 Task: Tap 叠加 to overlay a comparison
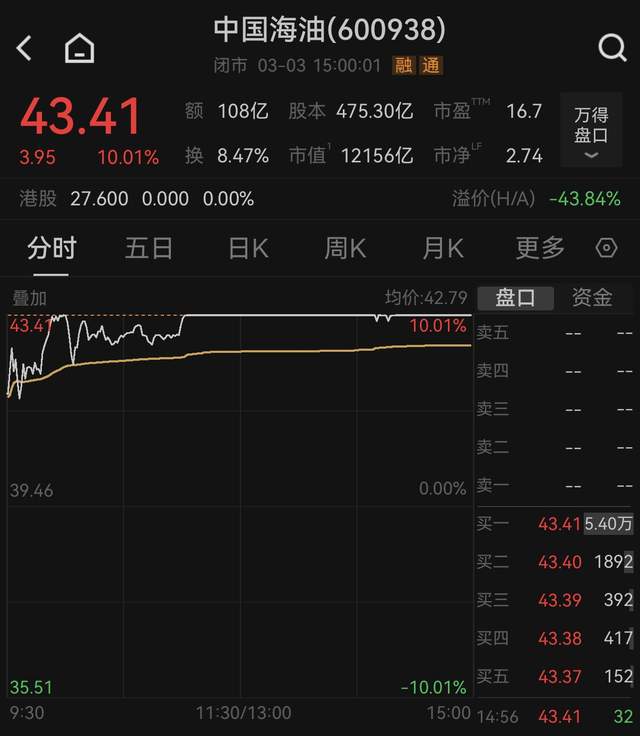tap(29, 298)
